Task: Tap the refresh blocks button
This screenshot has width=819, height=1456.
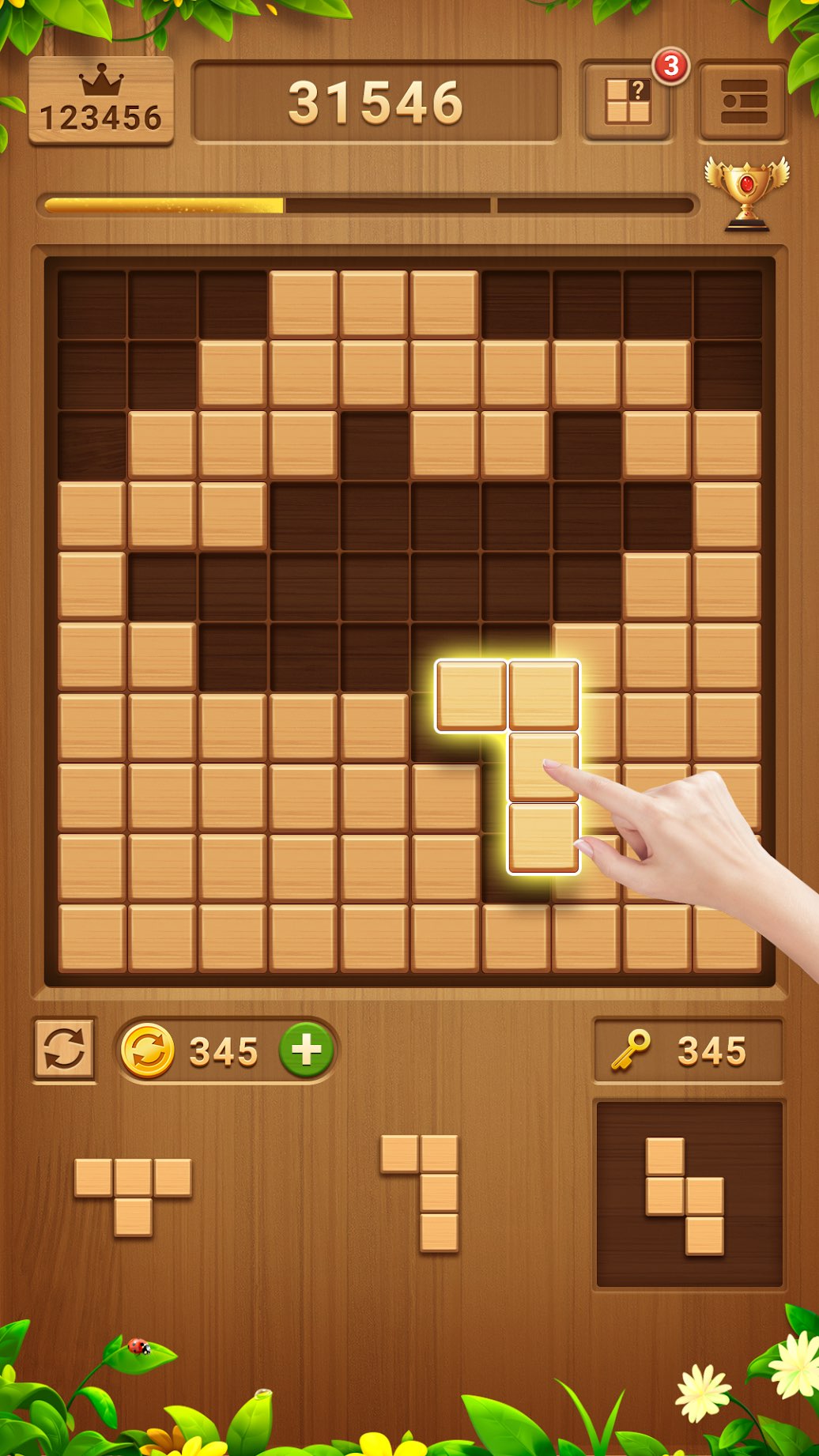Action: (65, 1050)
